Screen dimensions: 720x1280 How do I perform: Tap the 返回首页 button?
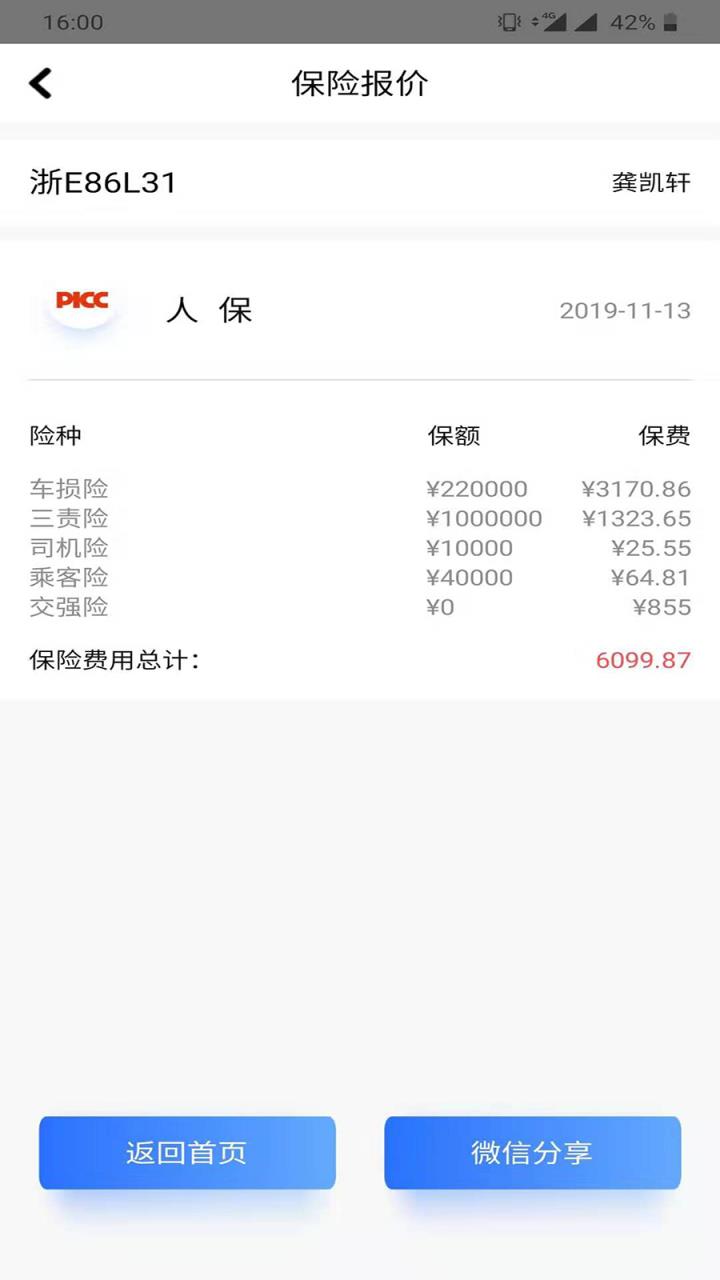point(186,1152)
